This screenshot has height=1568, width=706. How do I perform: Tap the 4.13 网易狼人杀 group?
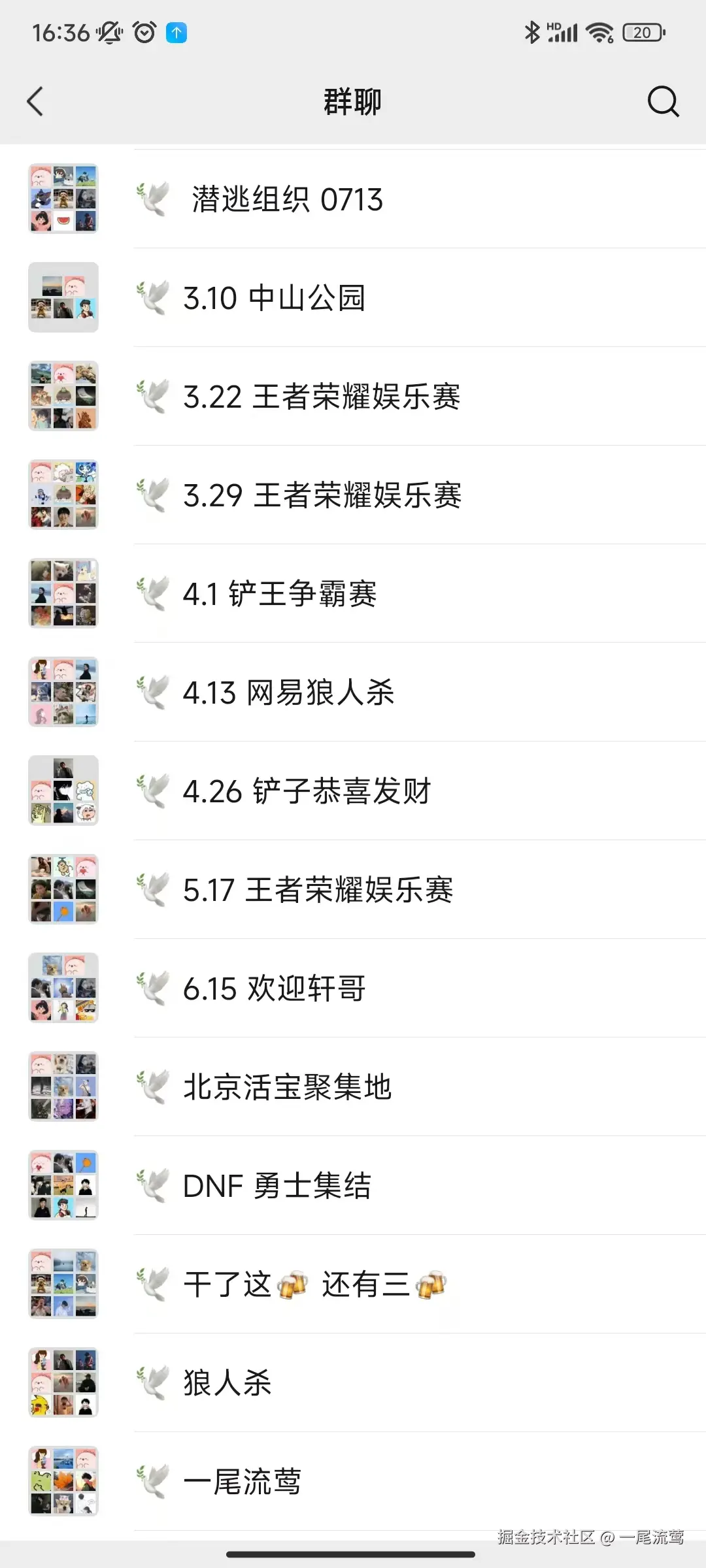[288, 693]
